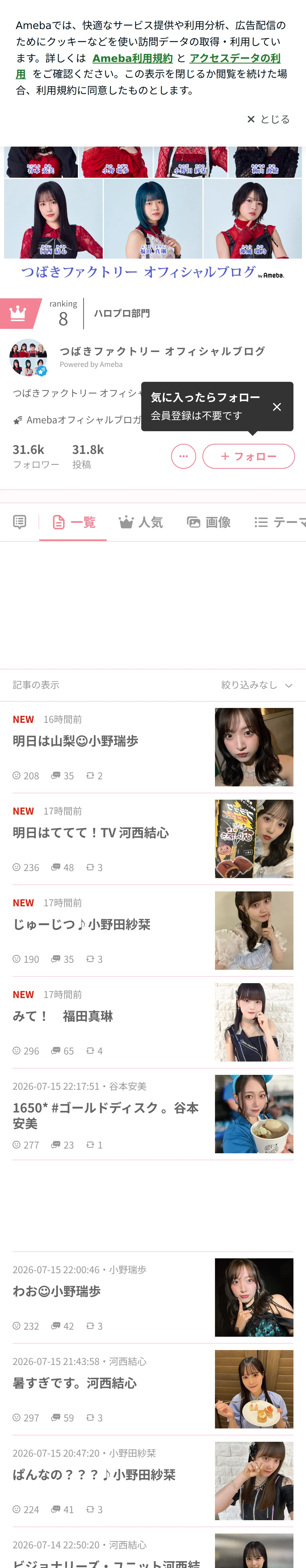The image size is (306, 1568).
Task: Follow the blog with フォロー button
Action: pyautogui.click(x=249, y=457)
